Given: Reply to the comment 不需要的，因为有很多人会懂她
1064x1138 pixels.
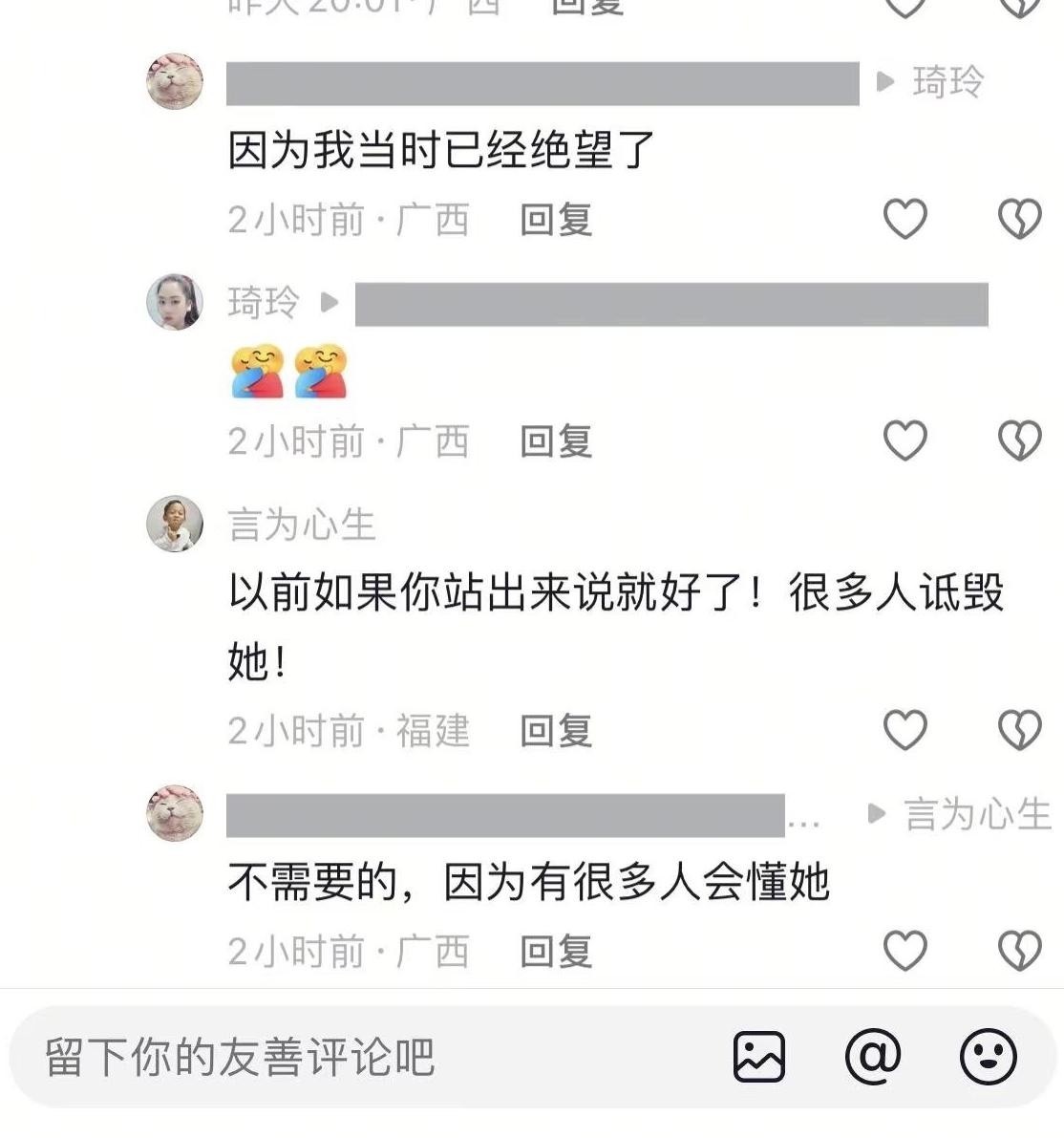Looking at the screenshot, I should (556, 952).
